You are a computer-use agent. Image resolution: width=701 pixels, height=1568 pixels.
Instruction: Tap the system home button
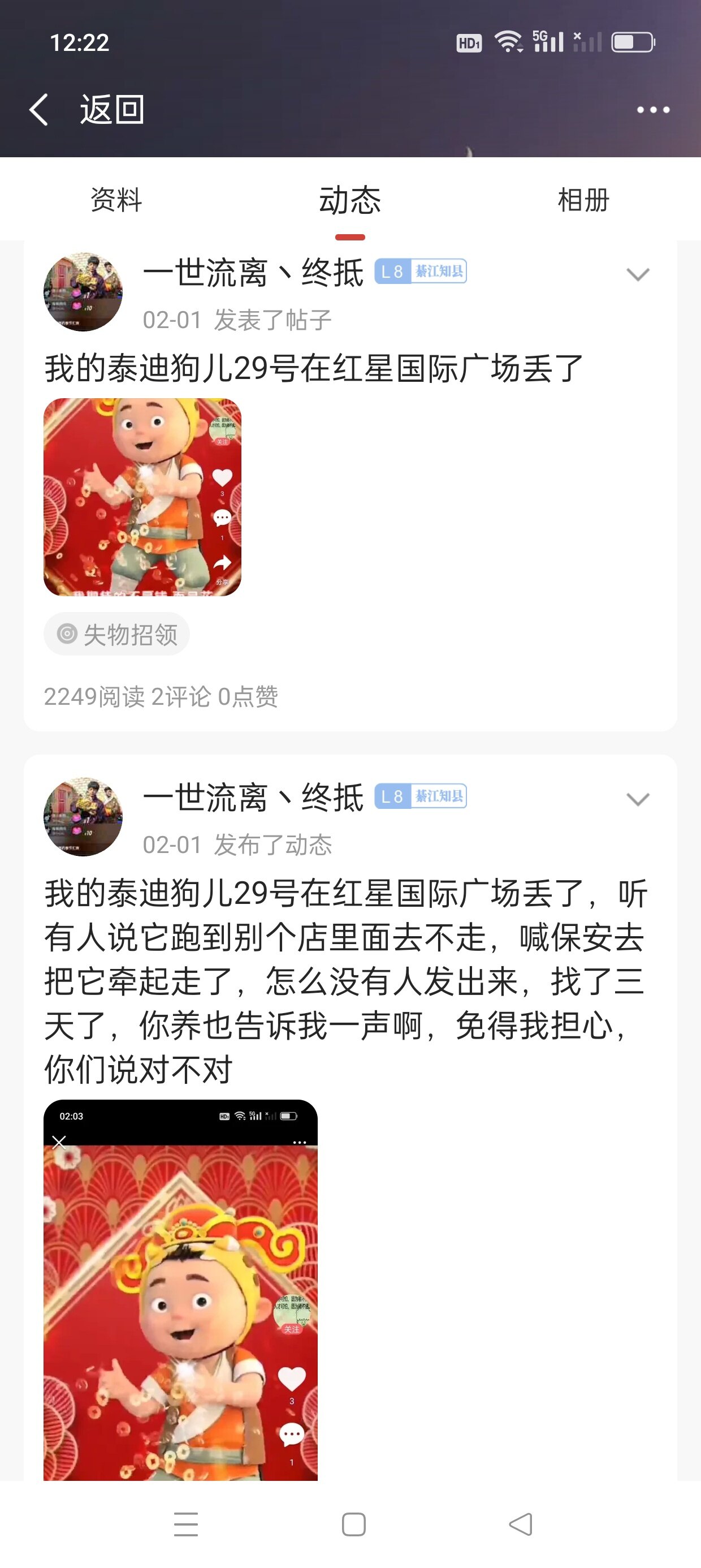[x=353, y=1524]
